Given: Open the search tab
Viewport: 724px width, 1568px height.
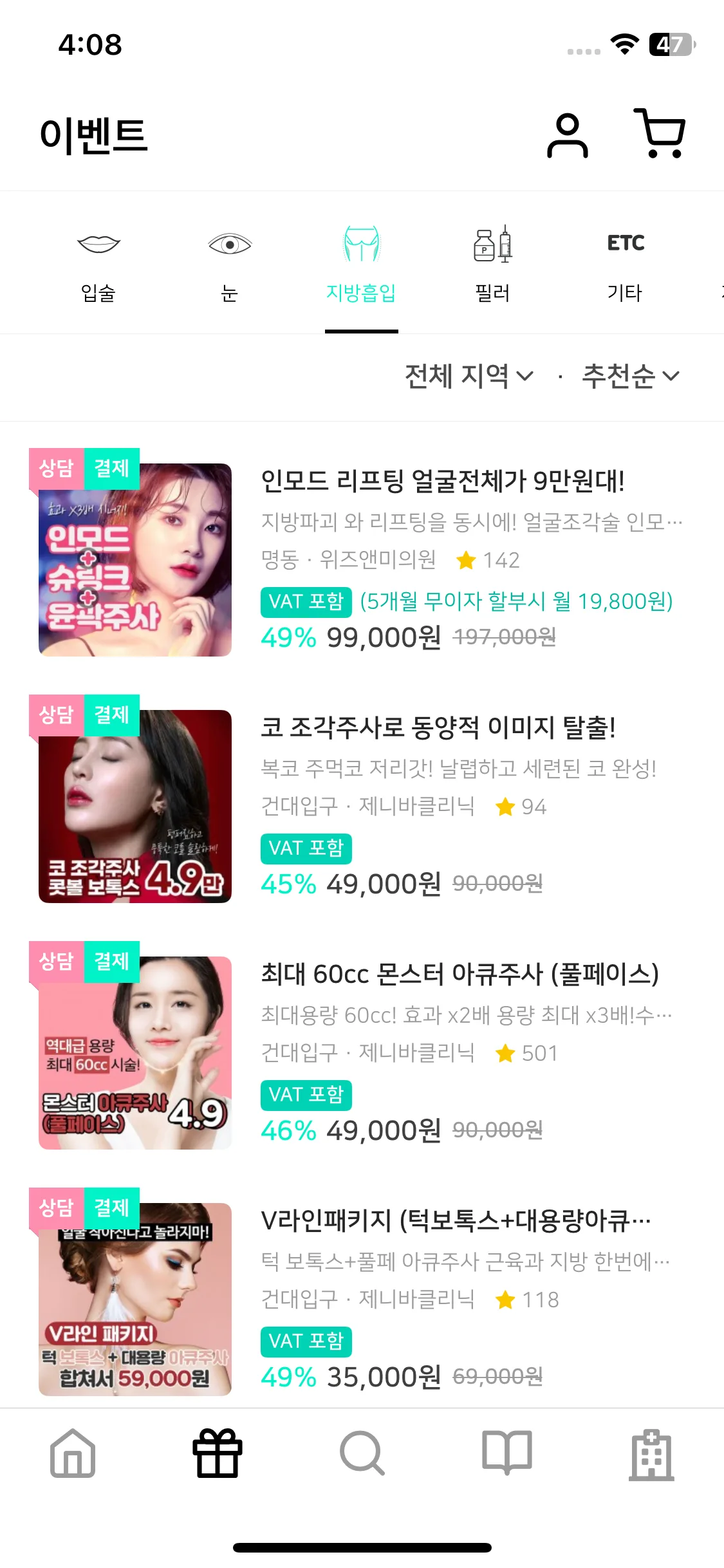Looking at the screenshot, I should pos(362,1453).
